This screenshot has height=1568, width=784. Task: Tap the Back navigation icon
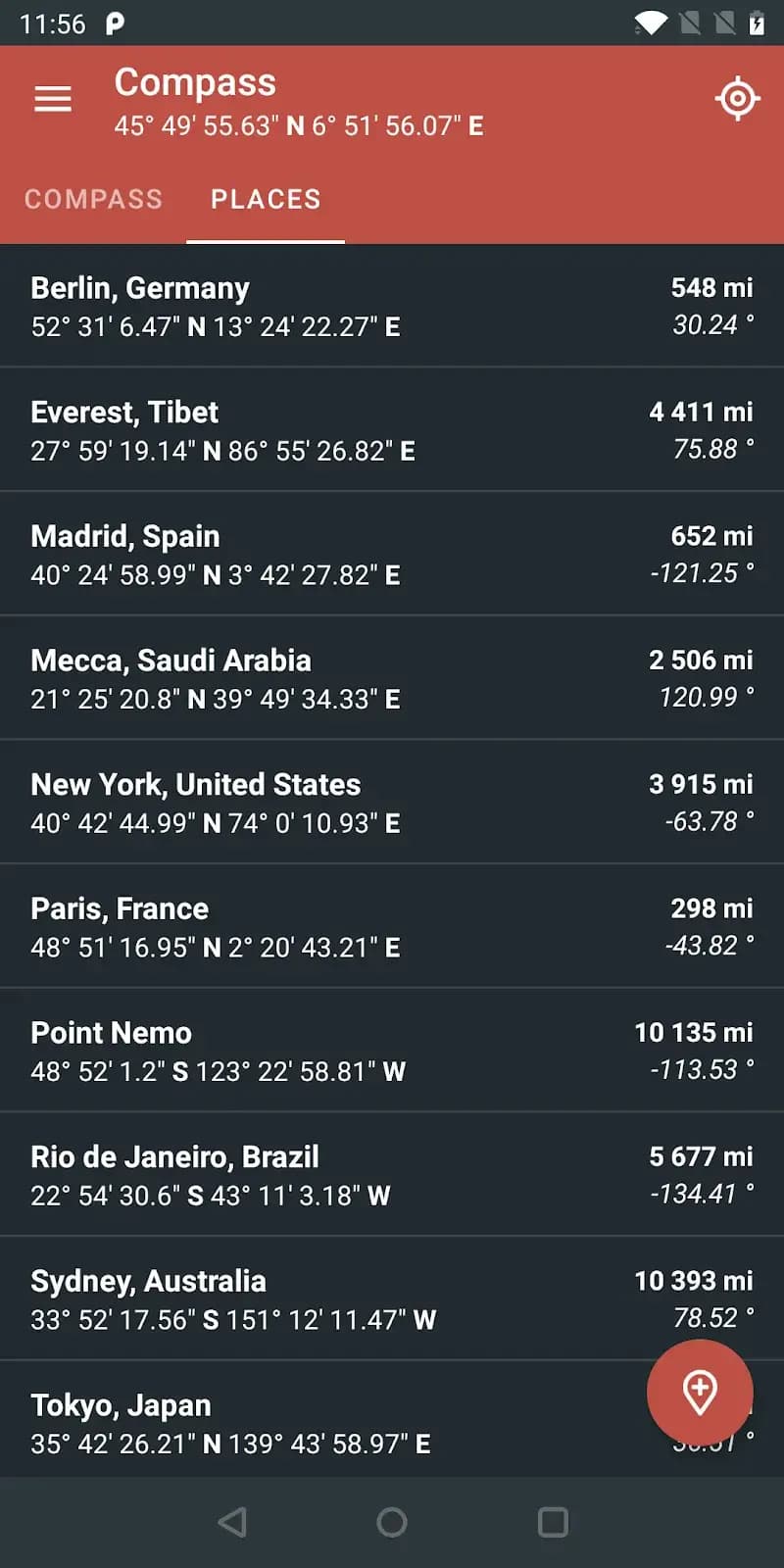[232, 1523]
